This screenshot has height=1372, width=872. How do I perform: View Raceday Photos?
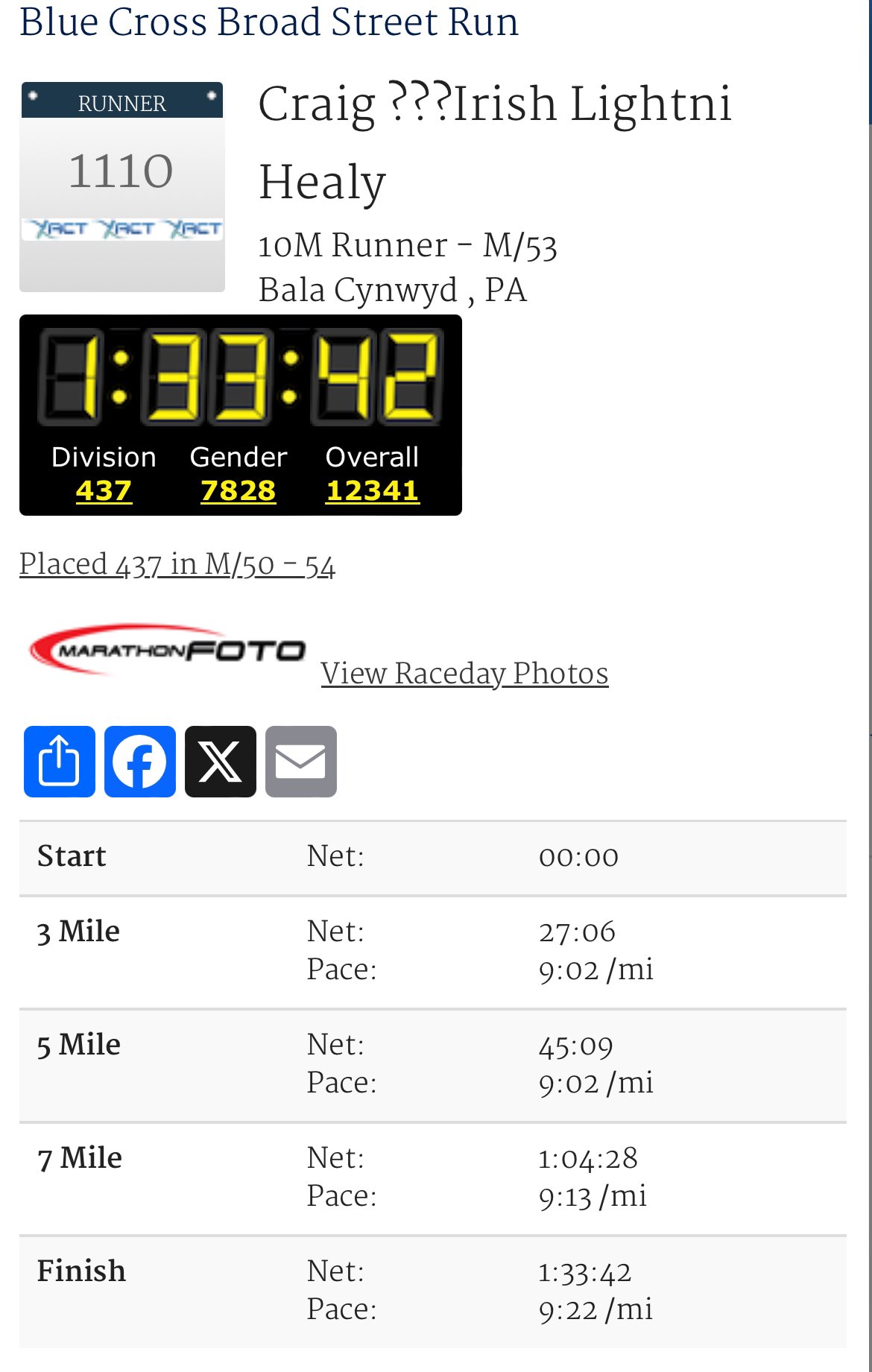click(x=464, y=674)
